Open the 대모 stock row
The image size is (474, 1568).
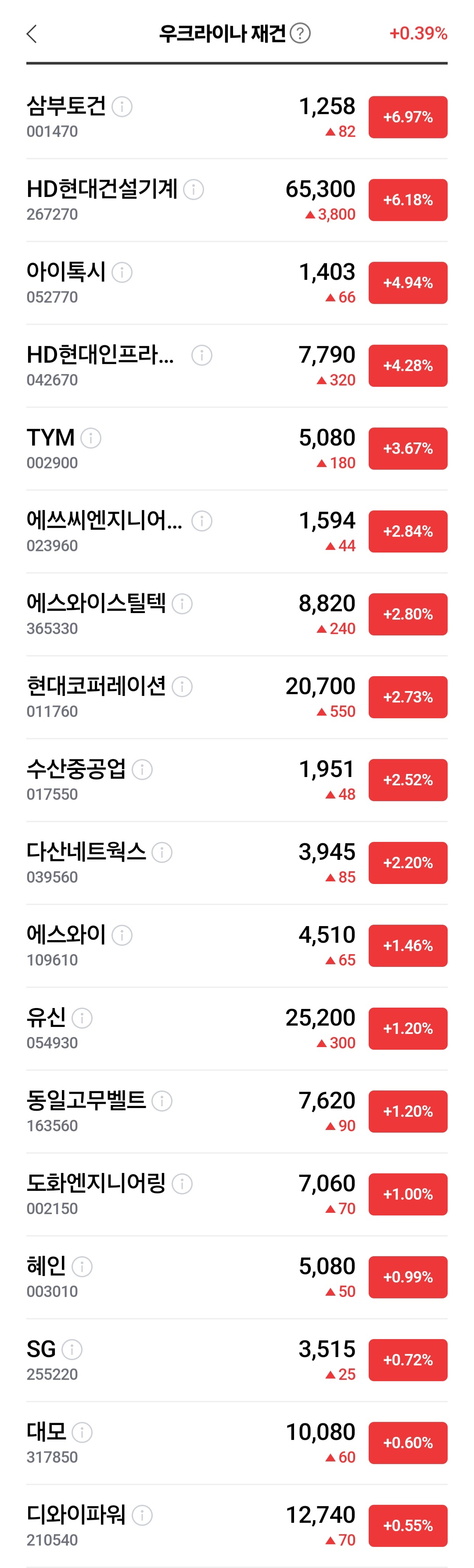pos(237,1442)
